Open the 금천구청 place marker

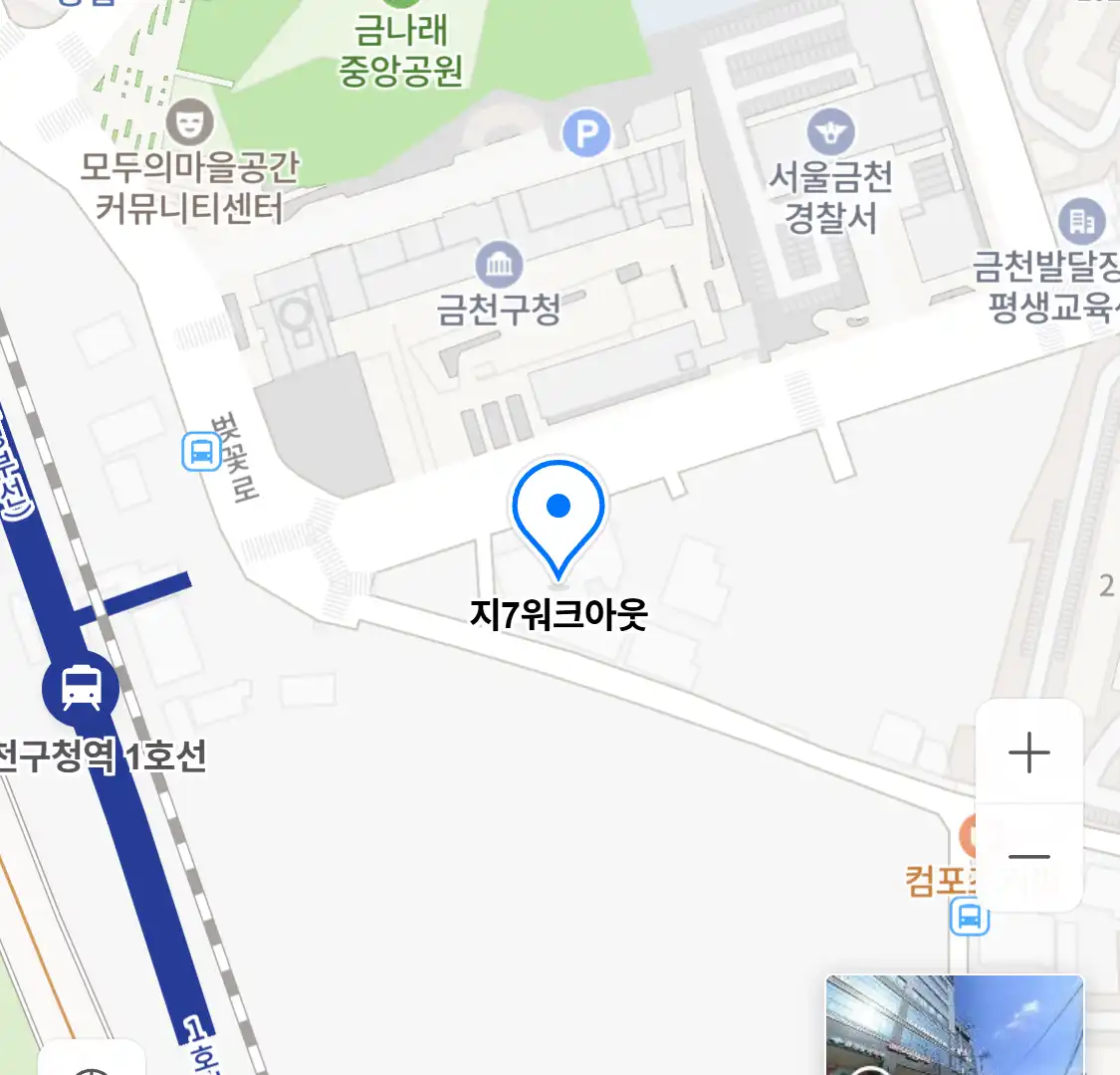pyautogui.click(x=499, y=265)
